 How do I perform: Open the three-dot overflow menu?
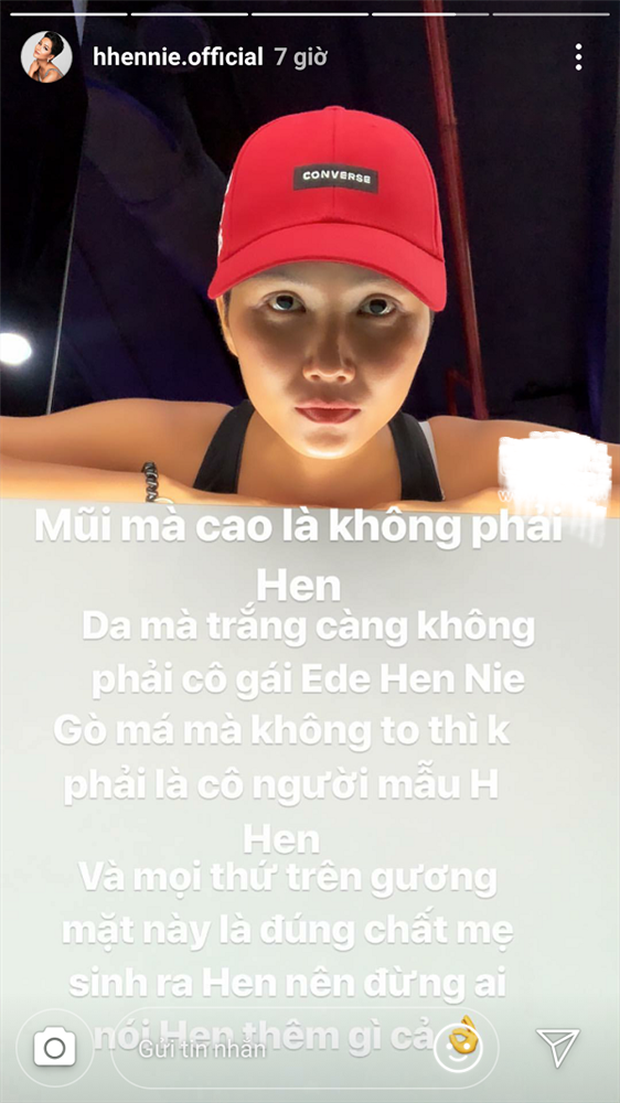coord(578,57)
